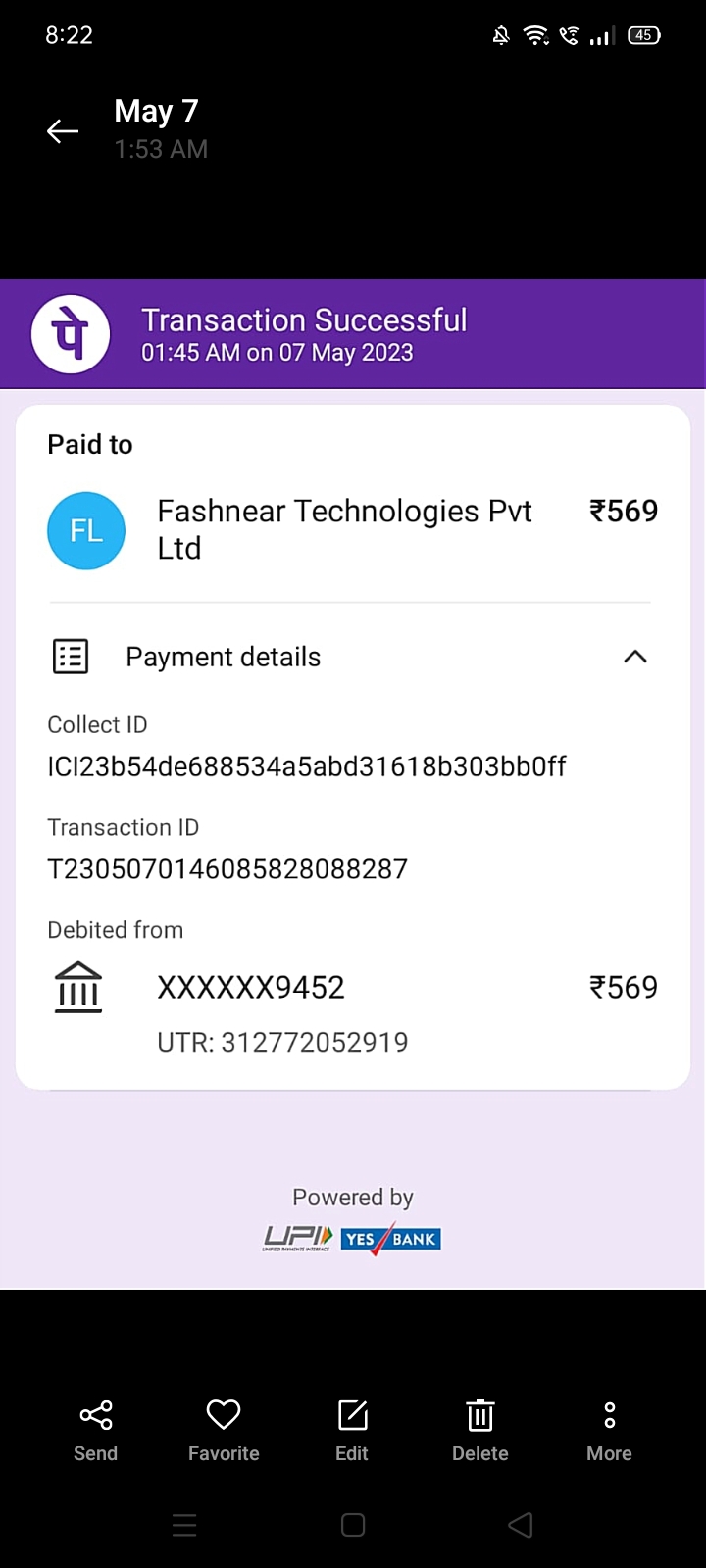Open the Edit tool for this image
Image resolution: width=706 pixels, height=1568 pixels.
(x=352, y=1431)
